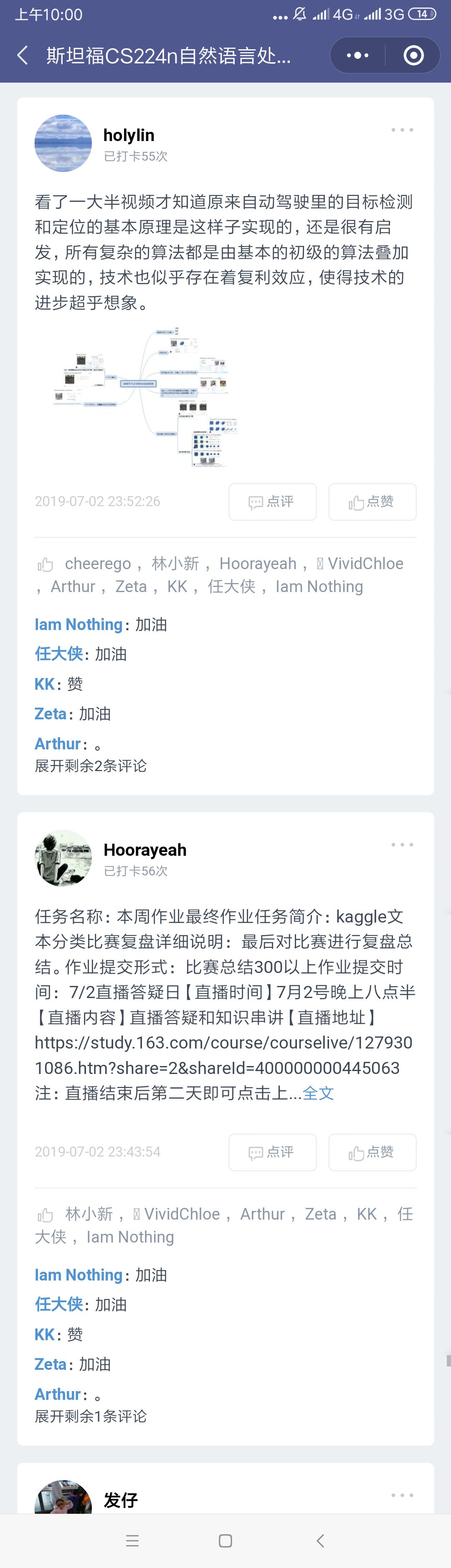Open options menu on 发仔's post
Screen dimensions: 451x1568
tap(402, 1495)
